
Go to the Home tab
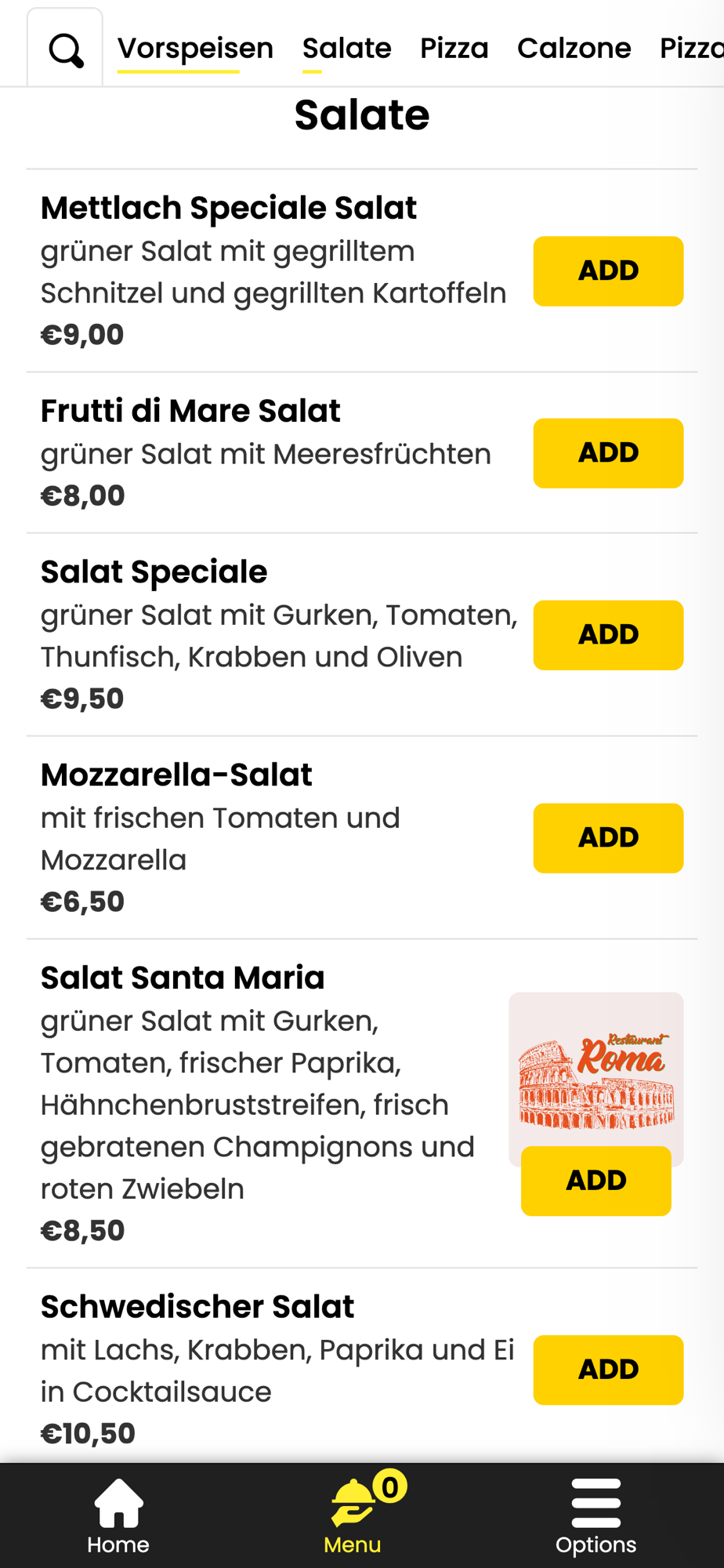click(118, 1516)
